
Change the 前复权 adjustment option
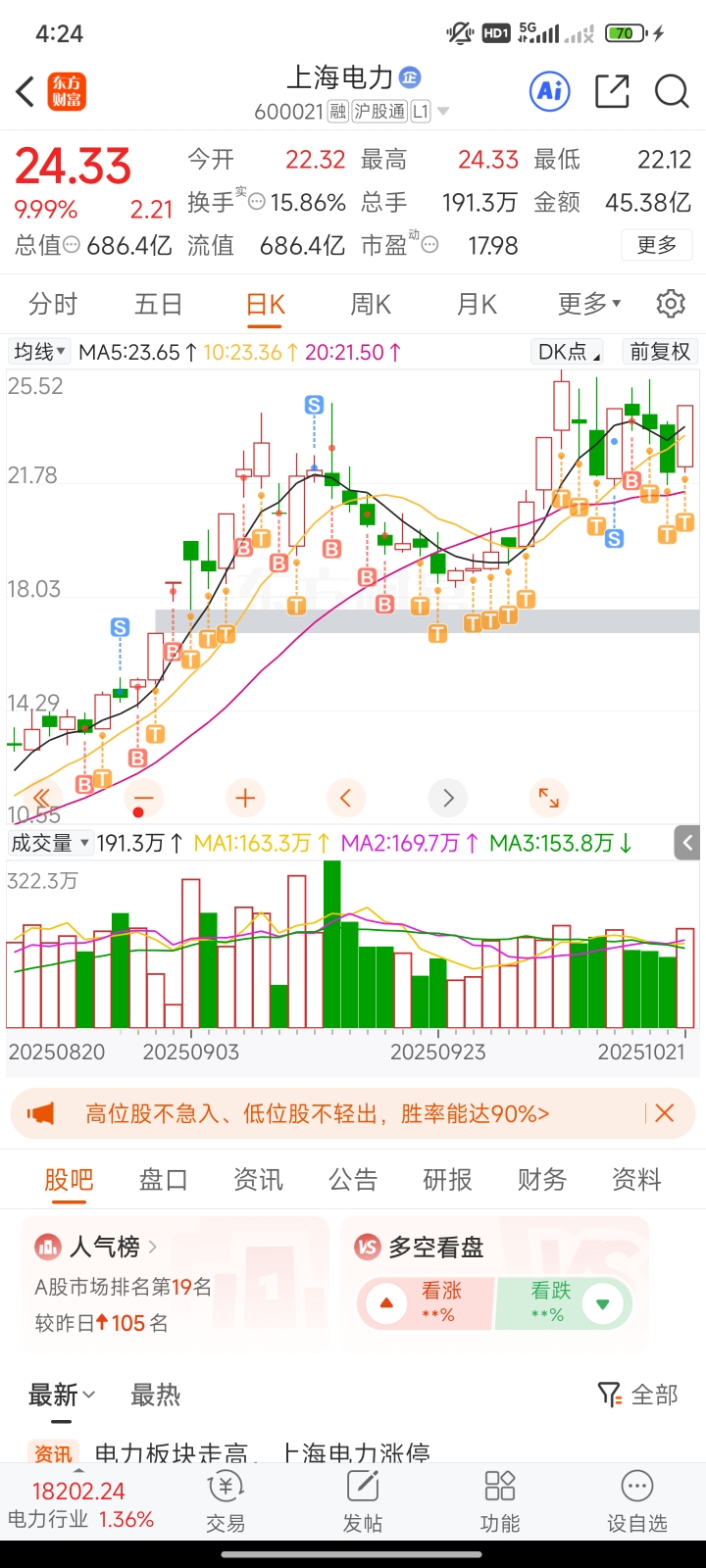tap(660, 352)
